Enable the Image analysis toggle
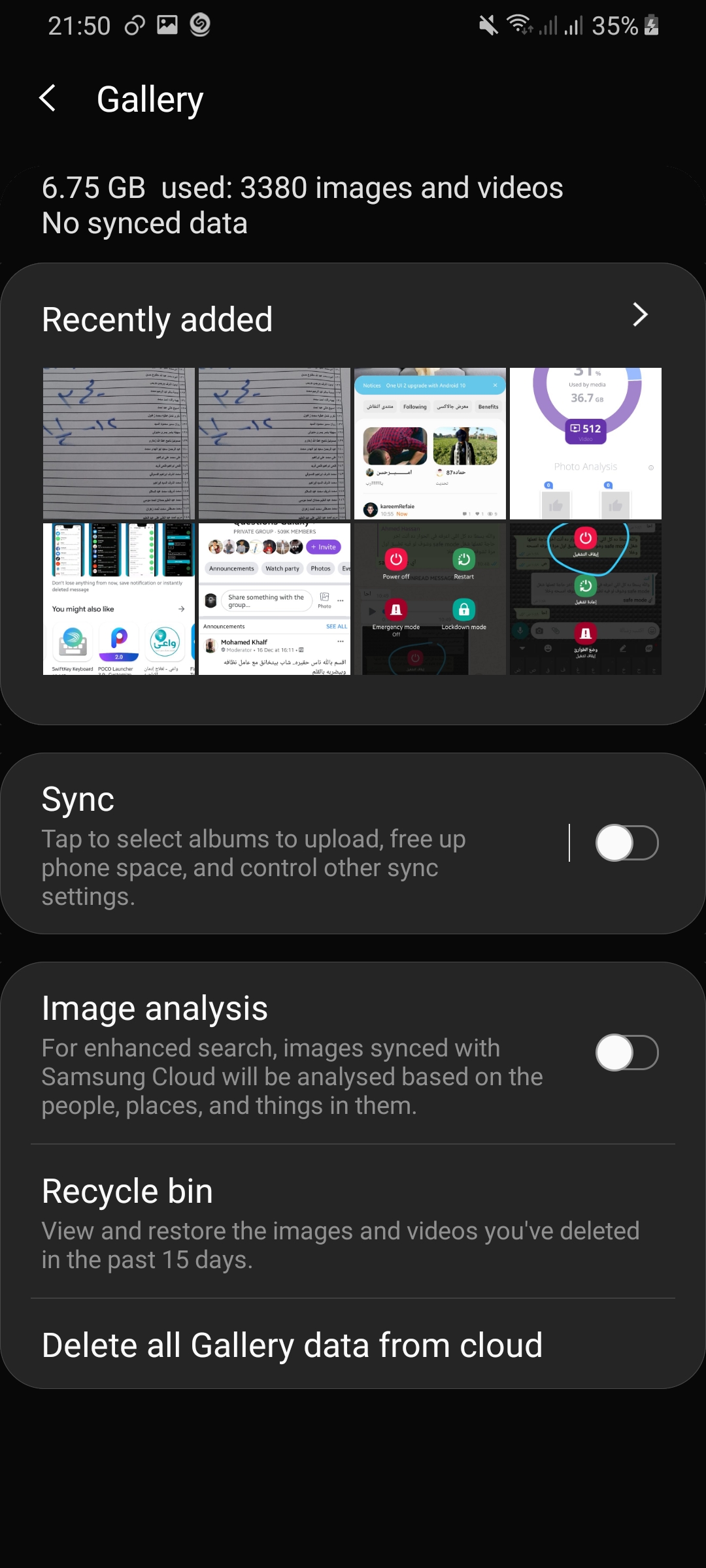Screen dimensions: 706x1568 [x=626, y=1052]
